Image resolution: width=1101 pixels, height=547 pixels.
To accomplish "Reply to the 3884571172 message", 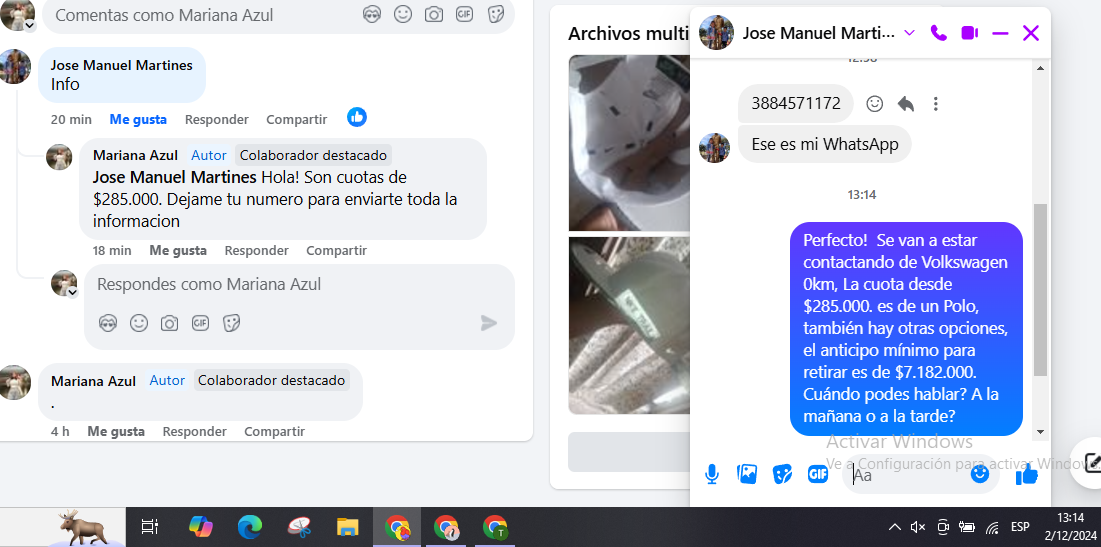I will (x=905, y=103).
